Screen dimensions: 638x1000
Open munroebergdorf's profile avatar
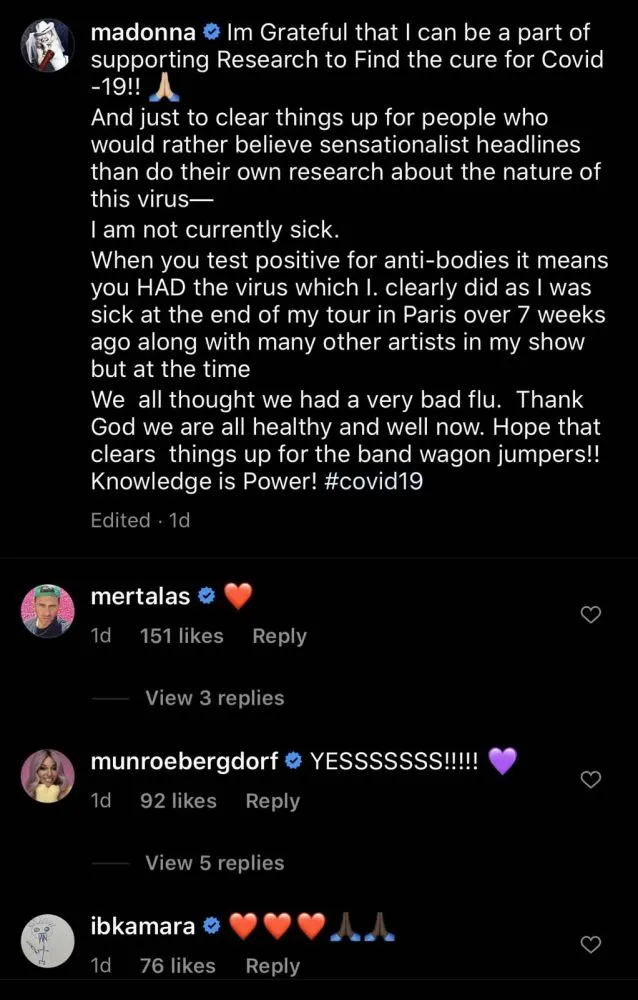click(x=47, y=776)
